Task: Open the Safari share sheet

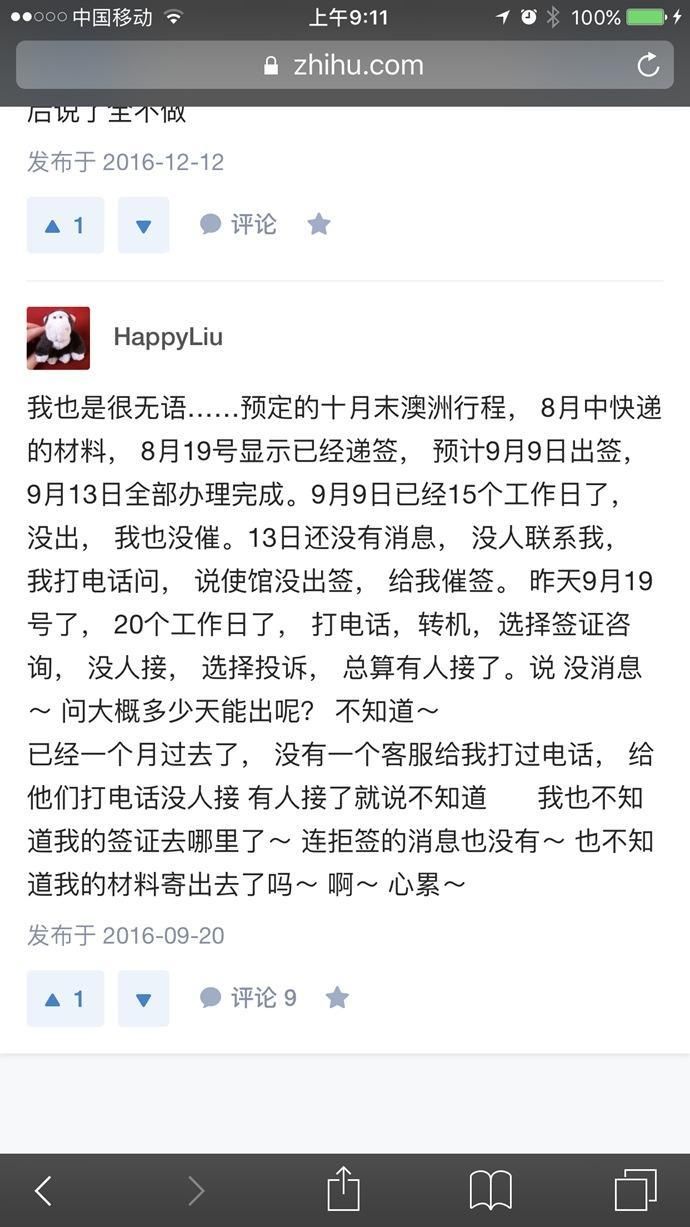Action: point(343,1190)
